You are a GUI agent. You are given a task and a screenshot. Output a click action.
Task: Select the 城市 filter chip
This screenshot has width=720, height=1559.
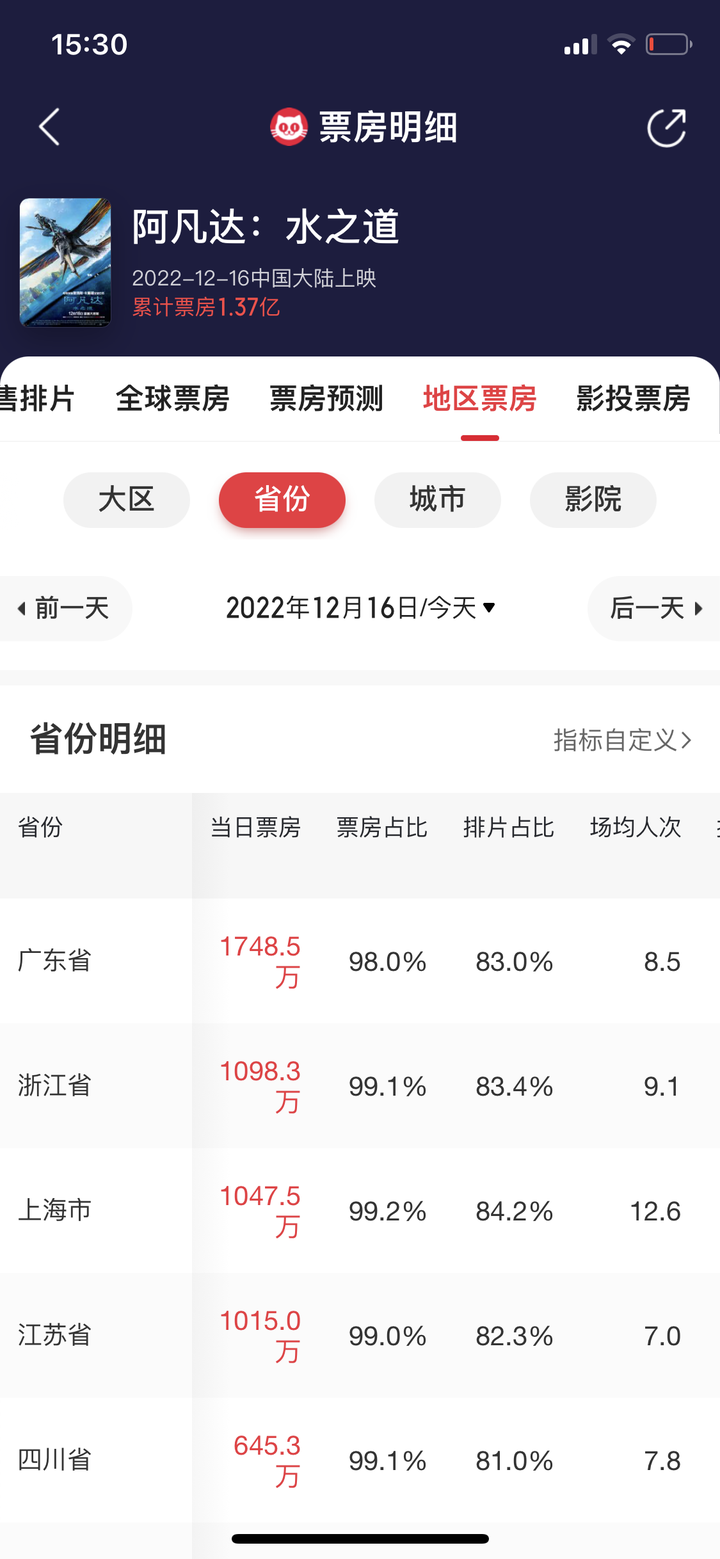pos(437,499)
